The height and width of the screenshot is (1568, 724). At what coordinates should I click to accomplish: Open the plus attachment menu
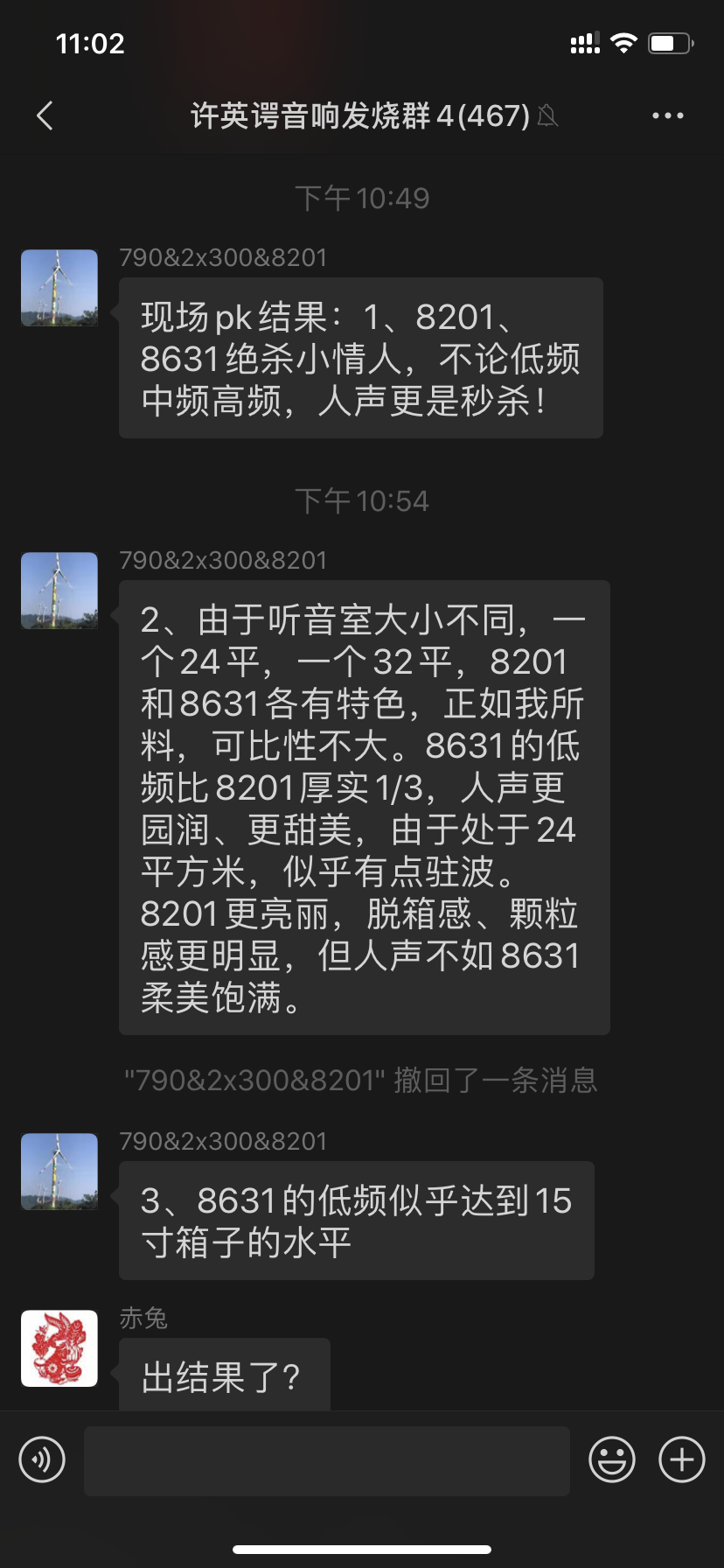click(681, 1459)
